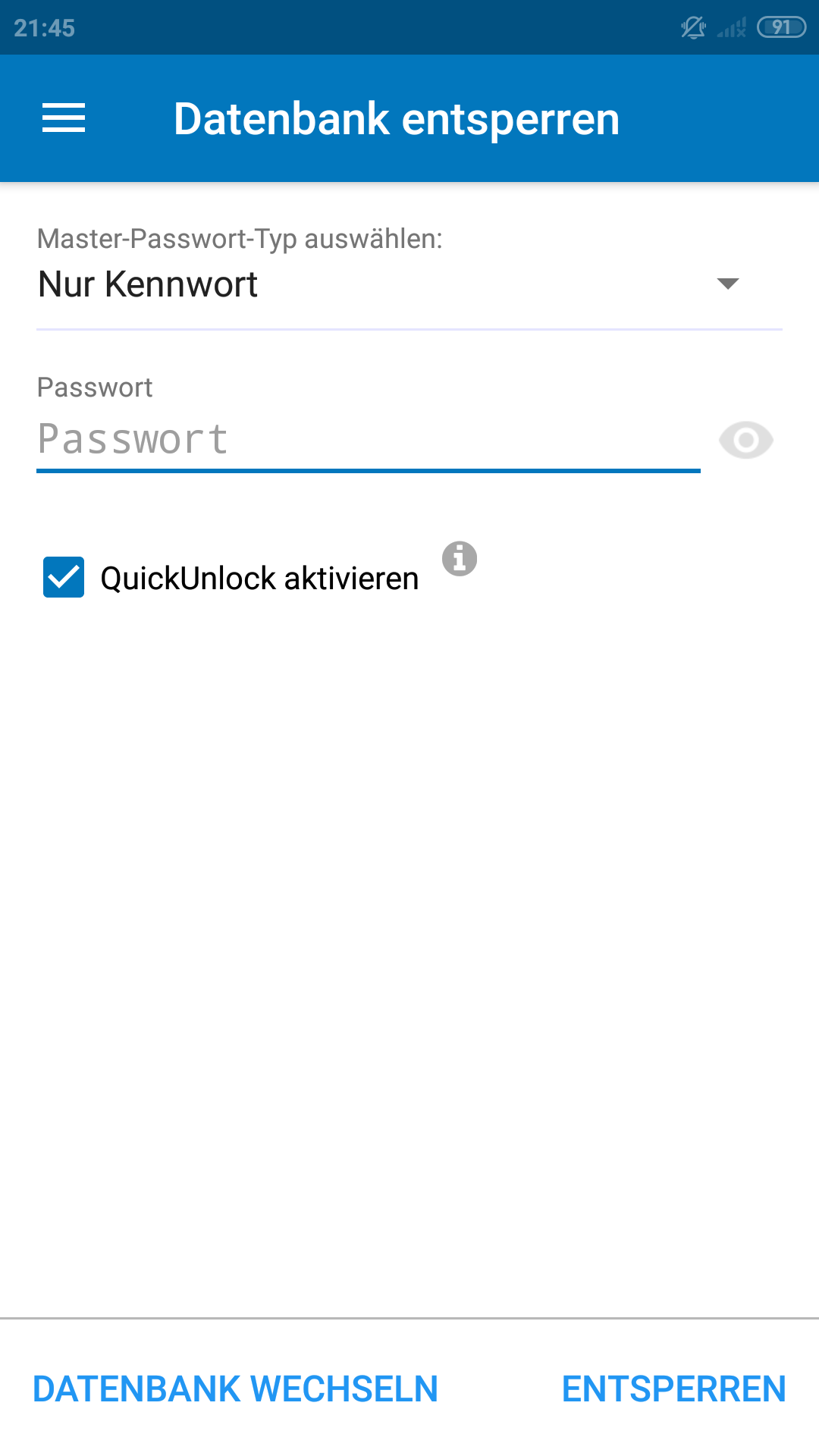
Task: Tap ENTSPERREN to unlock the database
Action: (x=674, y=1388)
